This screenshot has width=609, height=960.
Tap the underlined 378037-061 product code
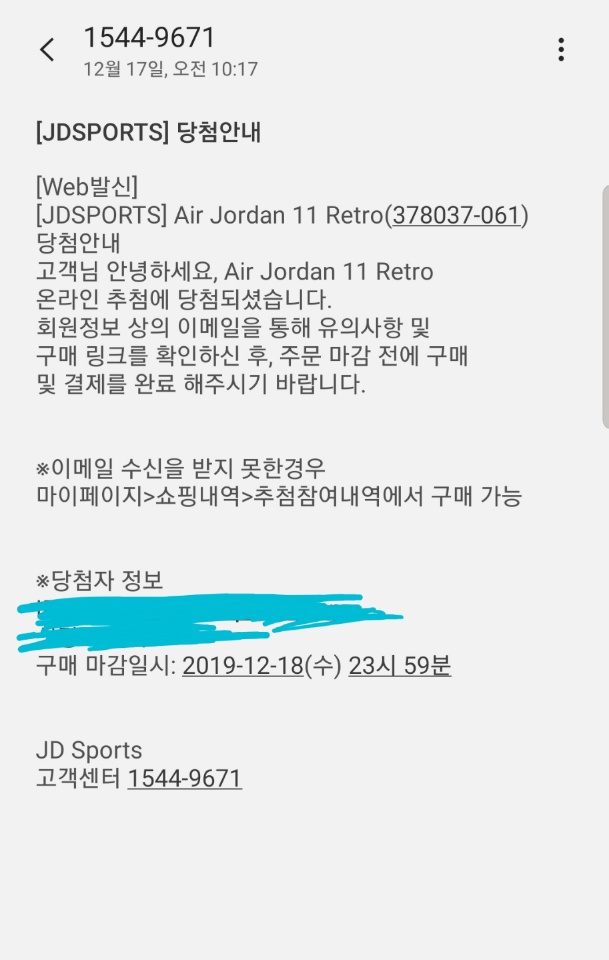459,215
